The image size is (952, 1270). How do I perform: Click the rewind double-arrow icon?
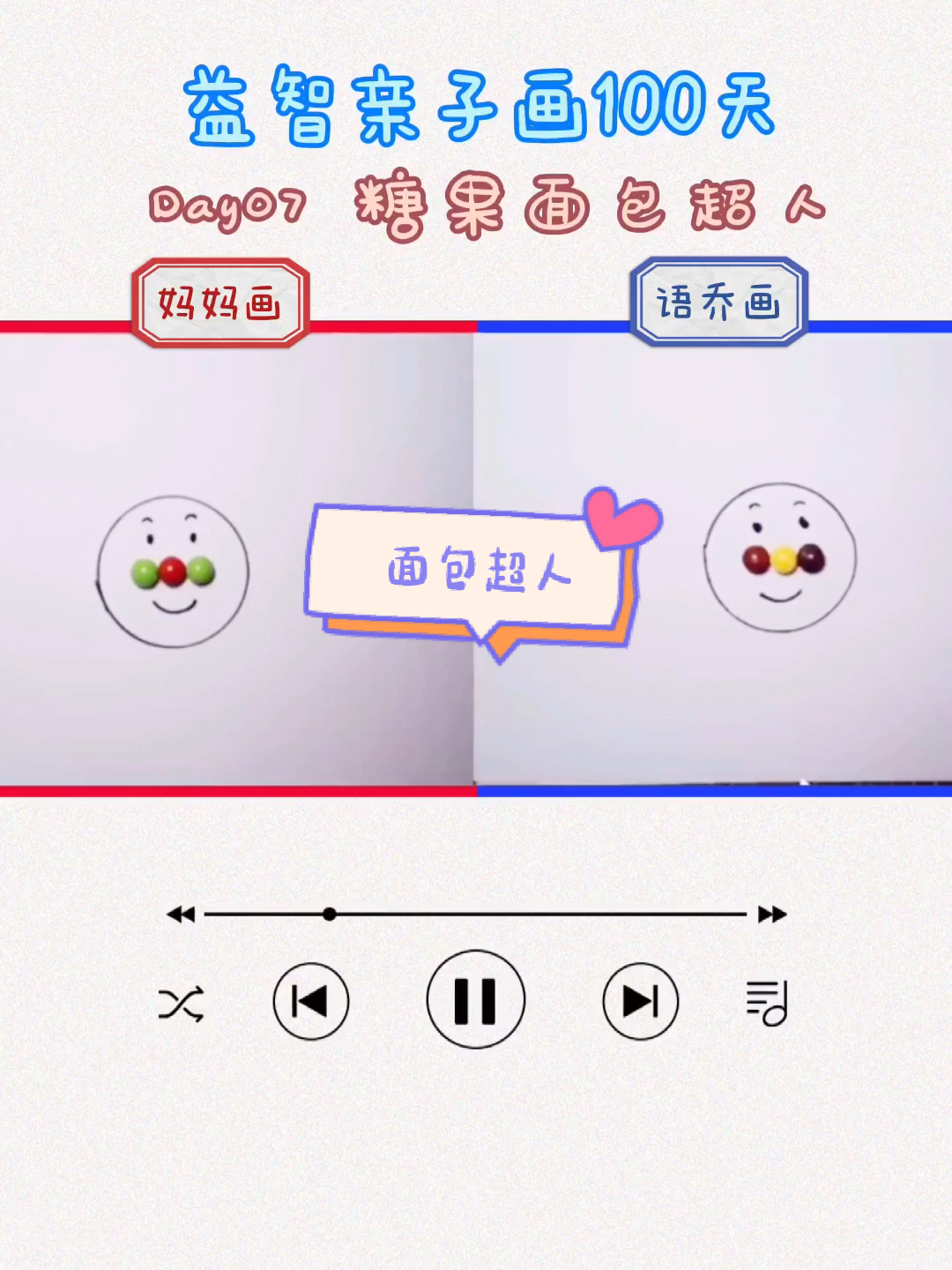pos(181,915)
